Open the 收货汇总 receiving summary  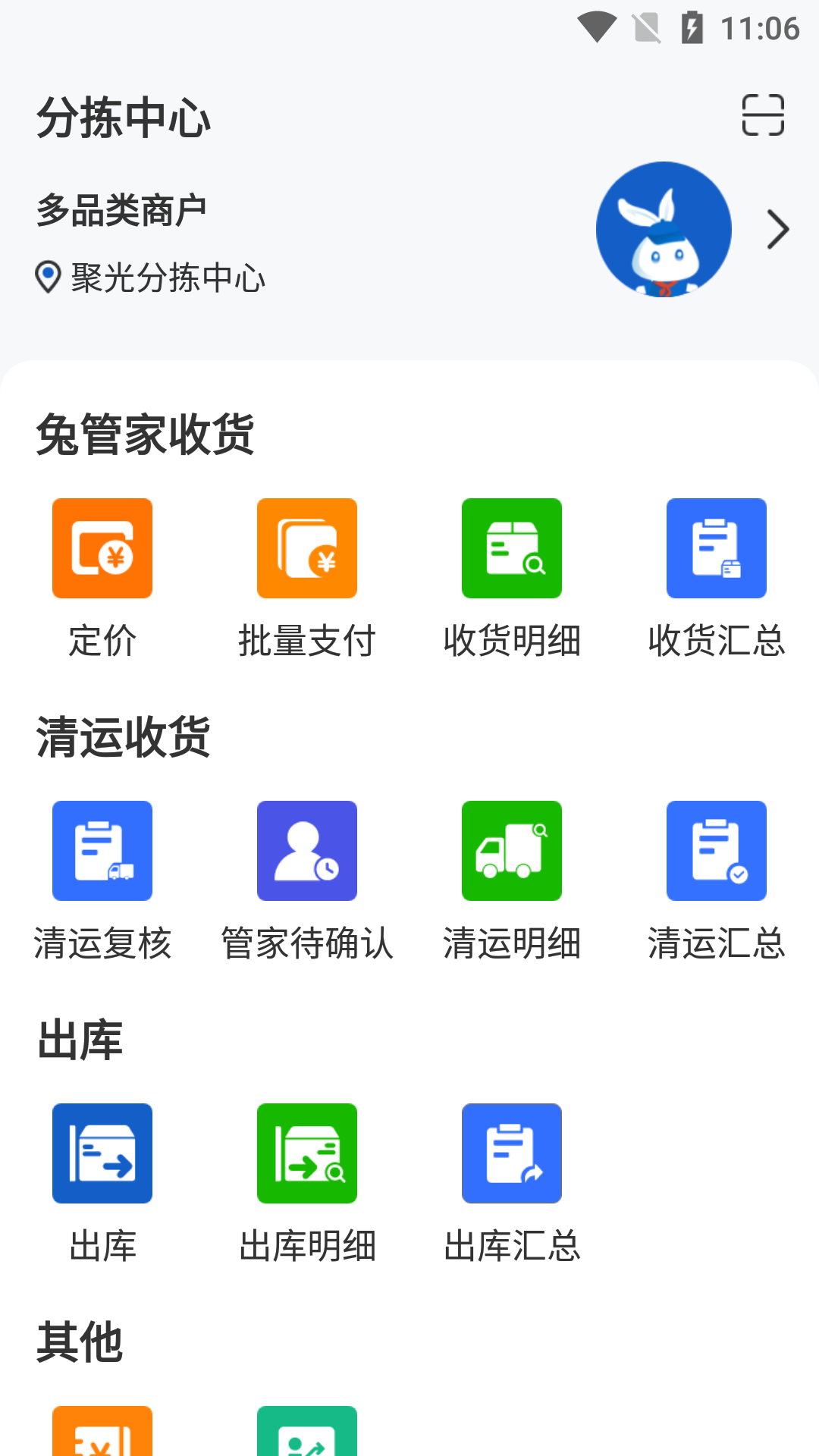coord(716,548)
